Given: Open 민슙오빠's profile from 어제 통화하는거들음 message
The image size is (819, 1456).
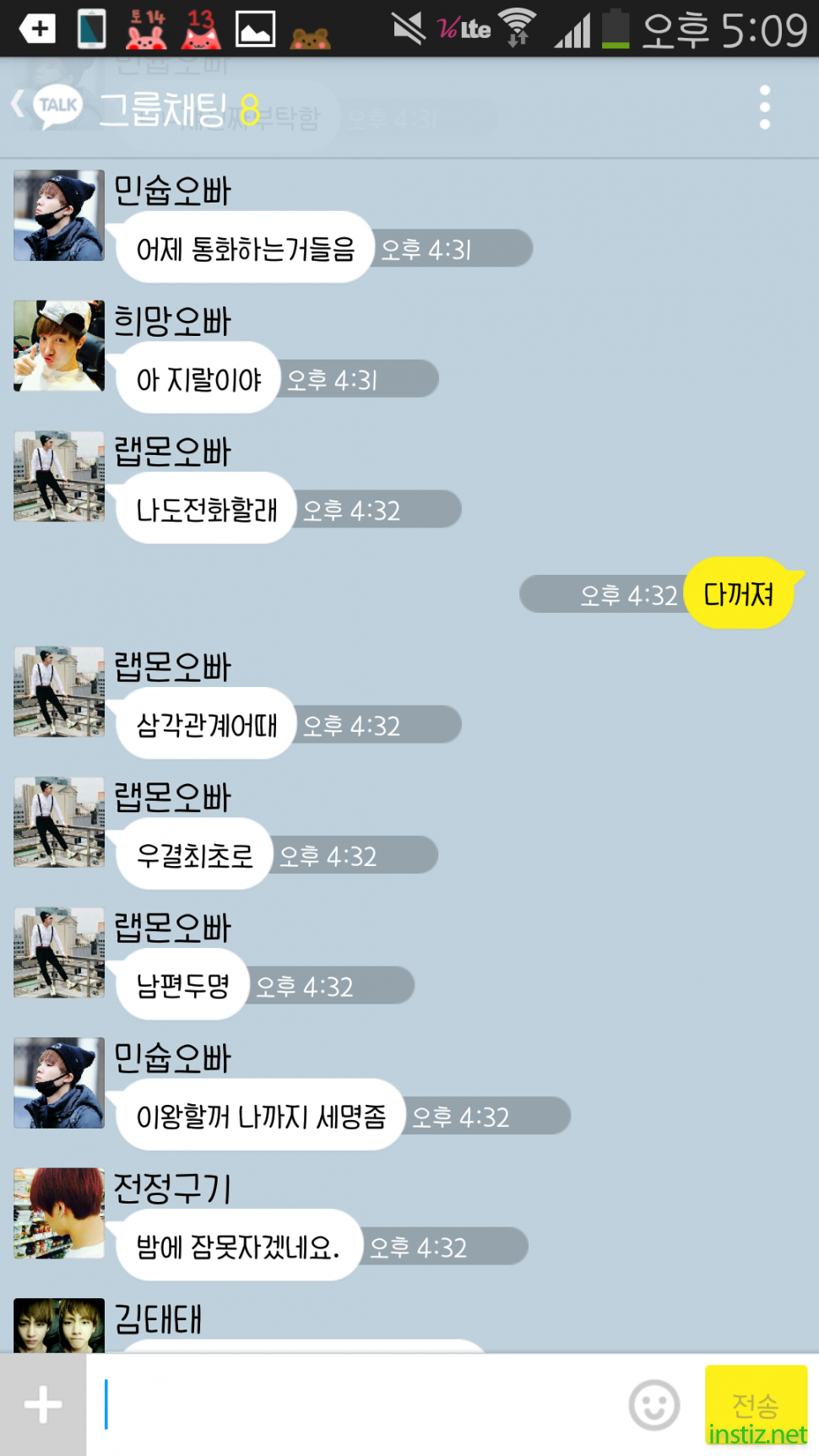Looking at the screenshot, I should click(x=59, y=215).
